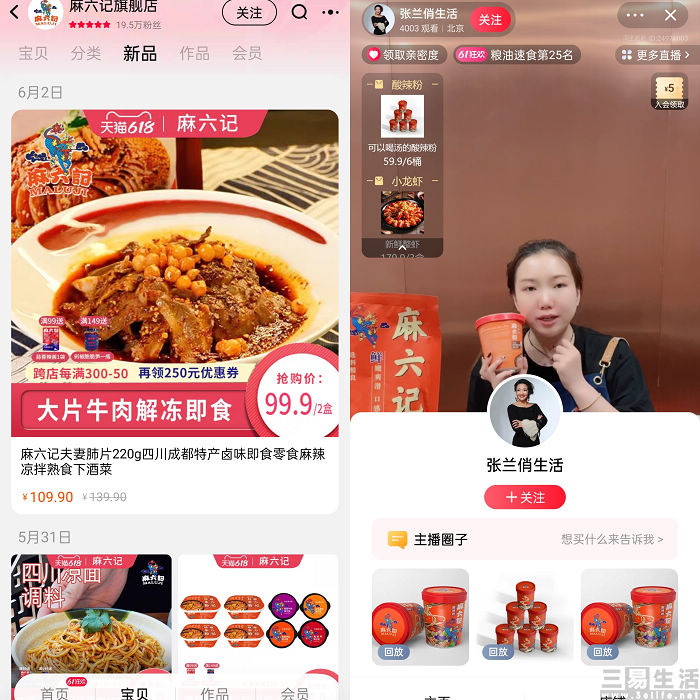Open live stream overflow menu beside close
This screenshot has height=700, width=700.
coord(635,15)
